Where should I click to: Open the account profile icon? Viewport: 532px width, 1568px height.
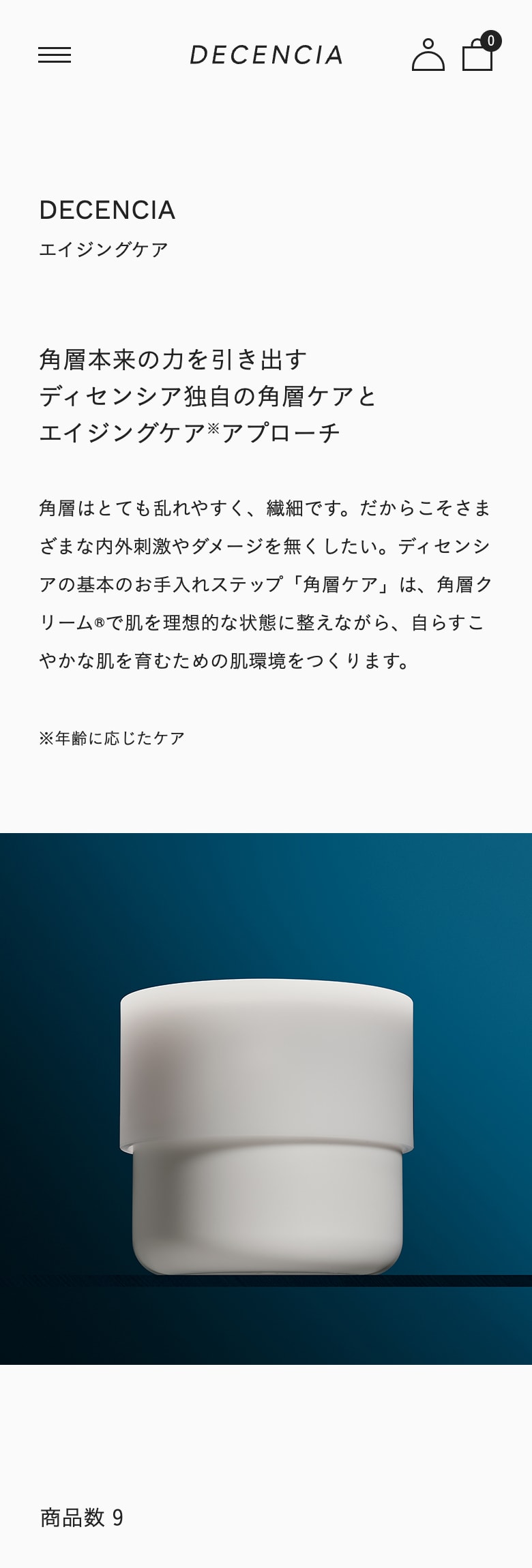pos(428,55)
